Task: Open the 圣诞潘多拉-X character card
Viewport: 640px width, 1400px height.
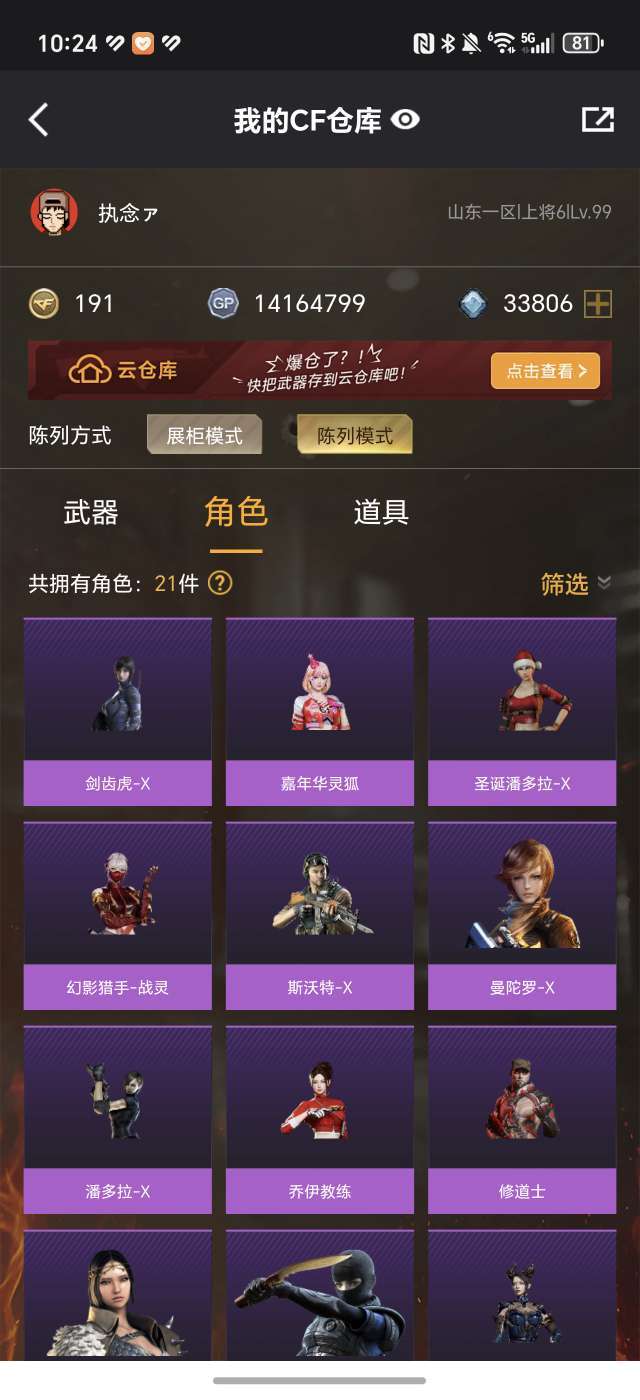Action: tap(522, 712)
